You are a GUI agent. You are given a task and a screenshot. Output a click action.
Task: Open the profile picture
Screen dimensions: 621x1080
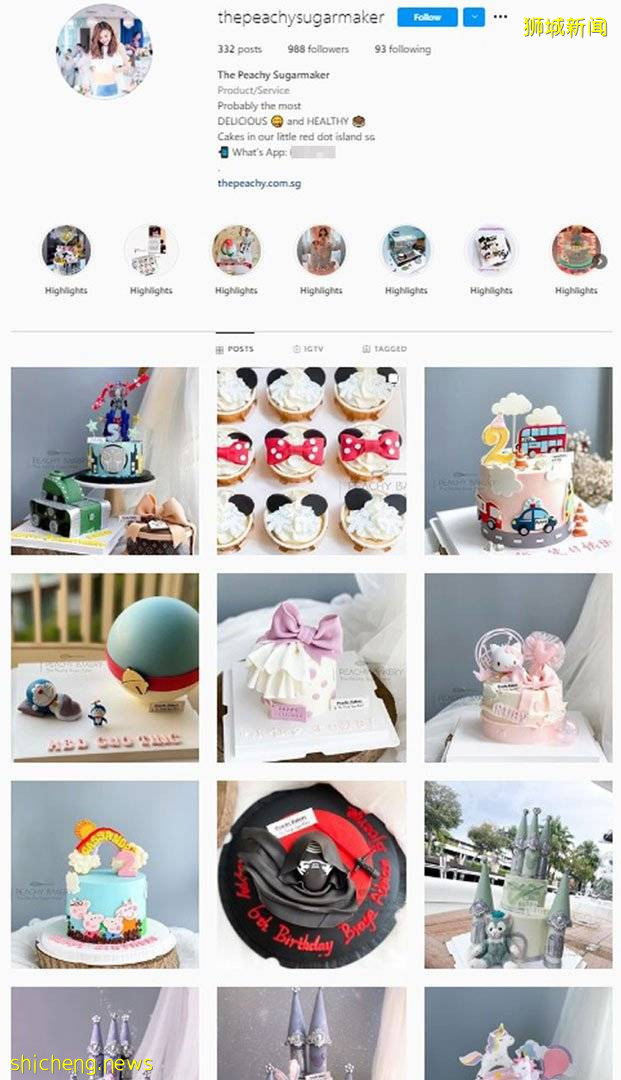coord(104,51)
